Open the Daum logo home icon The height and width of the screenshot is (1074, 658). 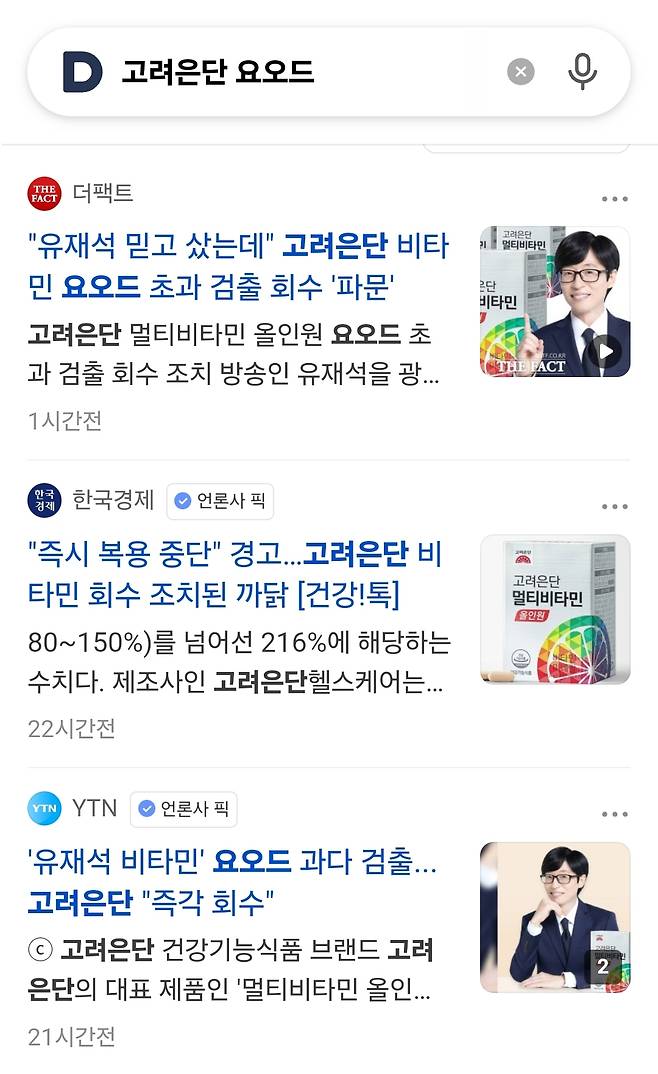tap(83, 72)
